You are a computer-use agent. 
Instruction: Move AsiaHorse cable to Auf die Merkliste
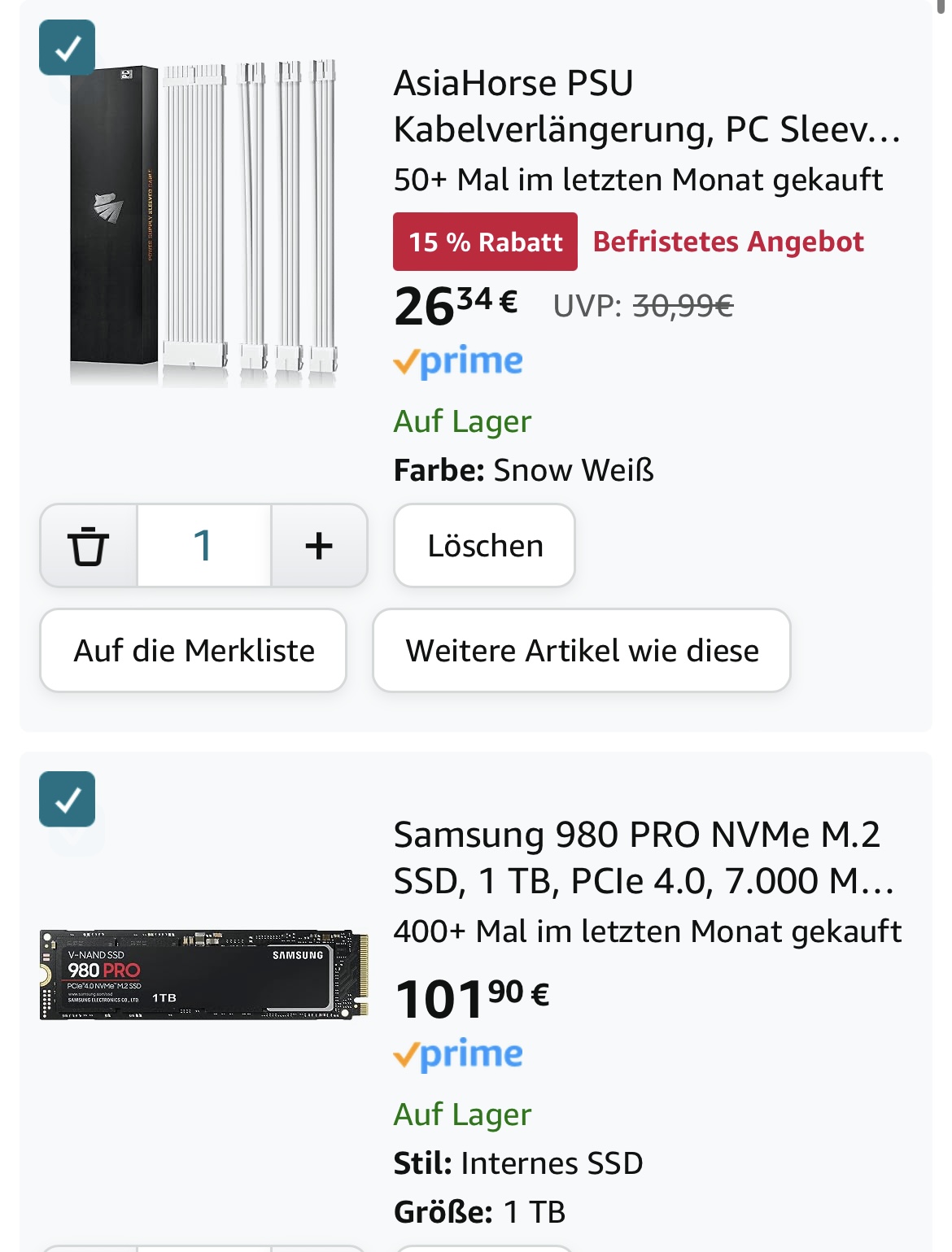click(x=194, y=651)
